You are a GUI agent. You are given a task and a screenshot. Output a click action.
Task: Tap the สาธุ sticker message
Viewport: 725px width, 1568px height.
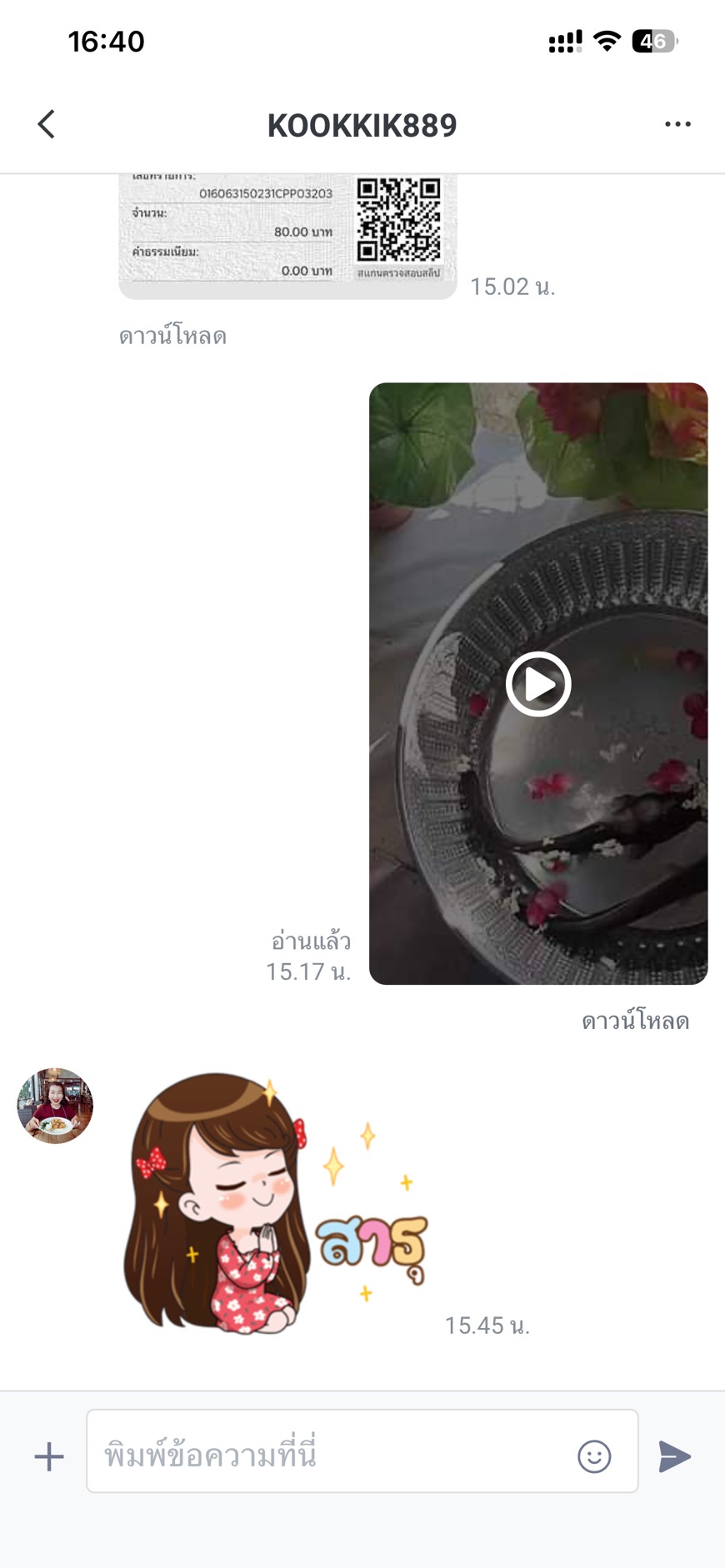coord(275,1202)
